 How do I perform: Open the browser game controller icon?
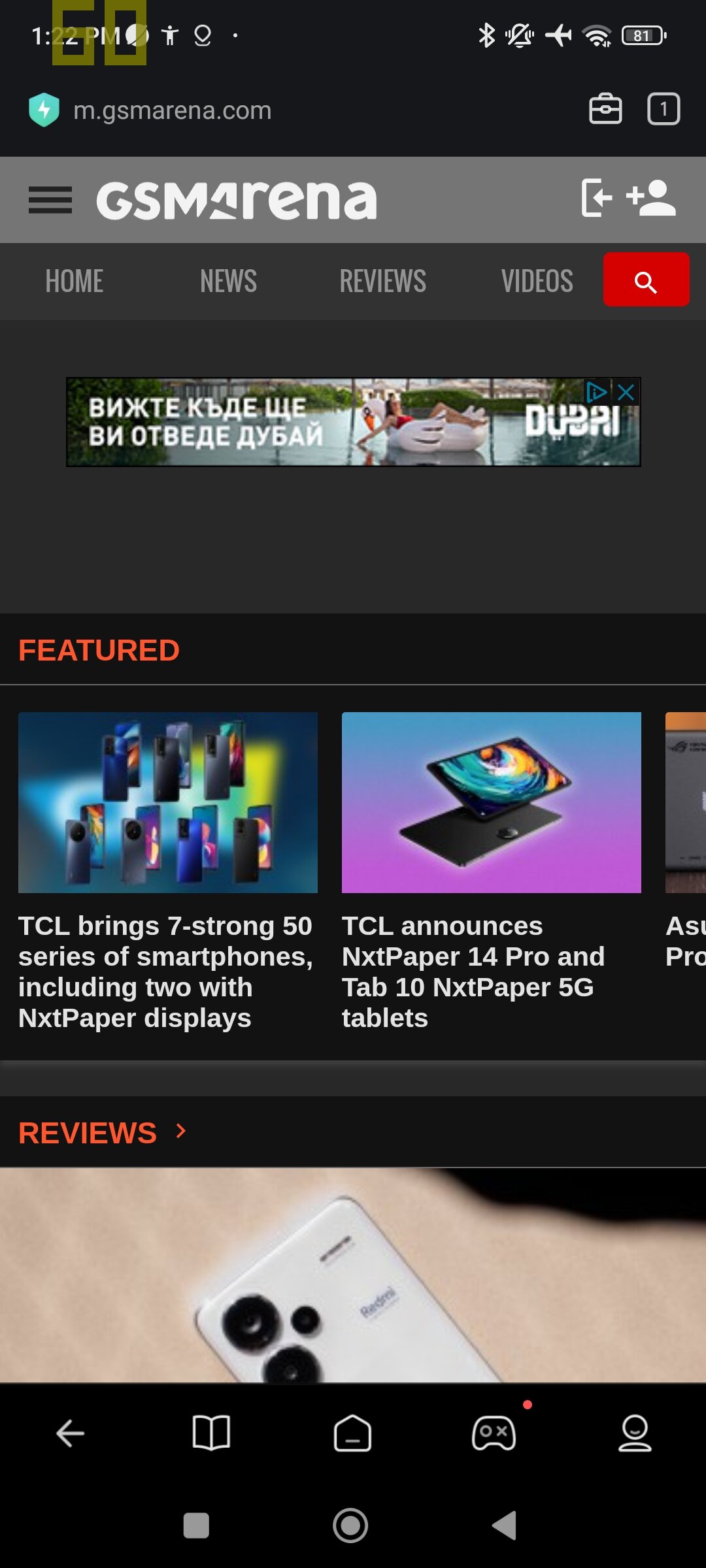494,1433
